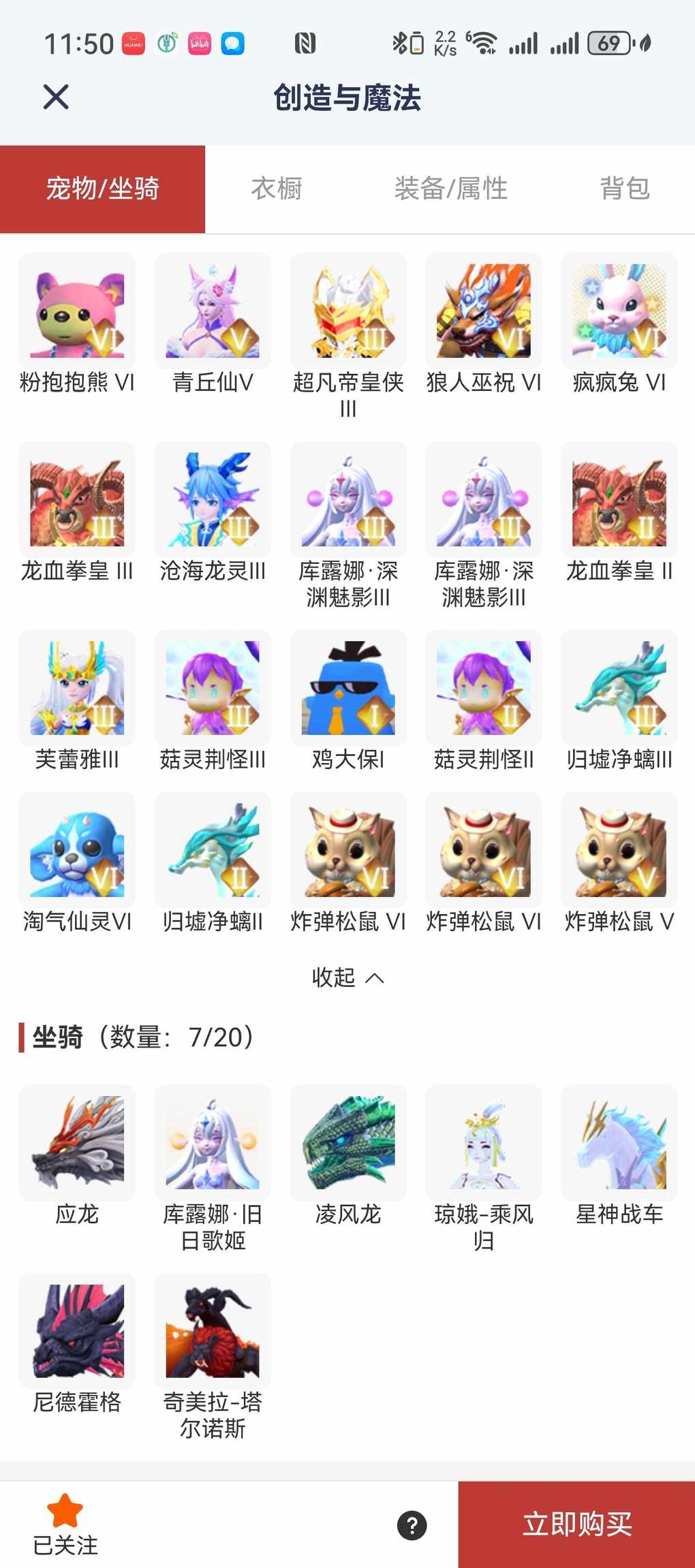The width and height of the screenshot is (695, 1568).
Task: Tap the 立即购买 button
Action: pyautogui.click(x=576, y=1524)
